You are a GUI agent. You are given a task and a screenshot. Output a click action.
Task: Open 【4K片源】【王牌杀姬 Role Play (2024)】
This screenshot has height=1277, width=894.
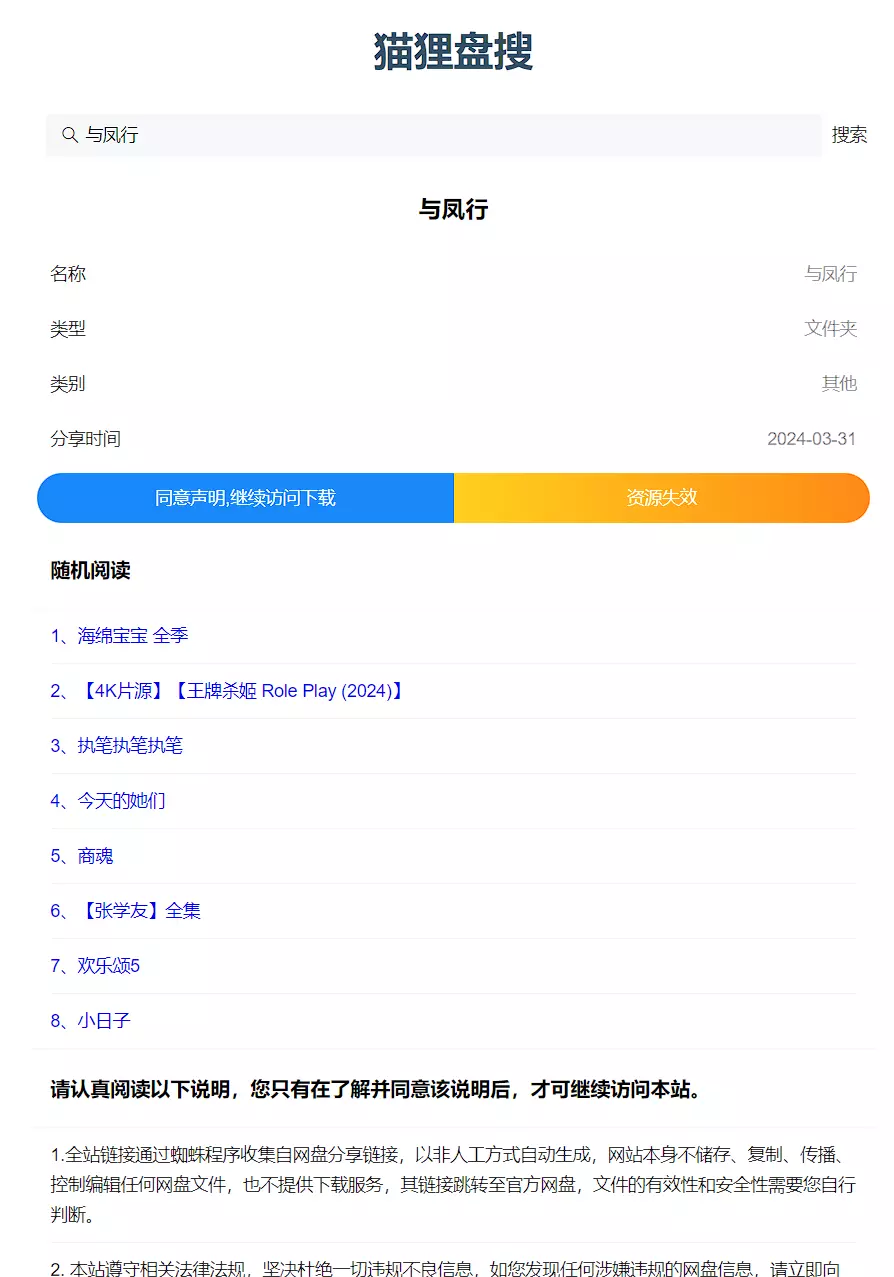tap(228, 691)
